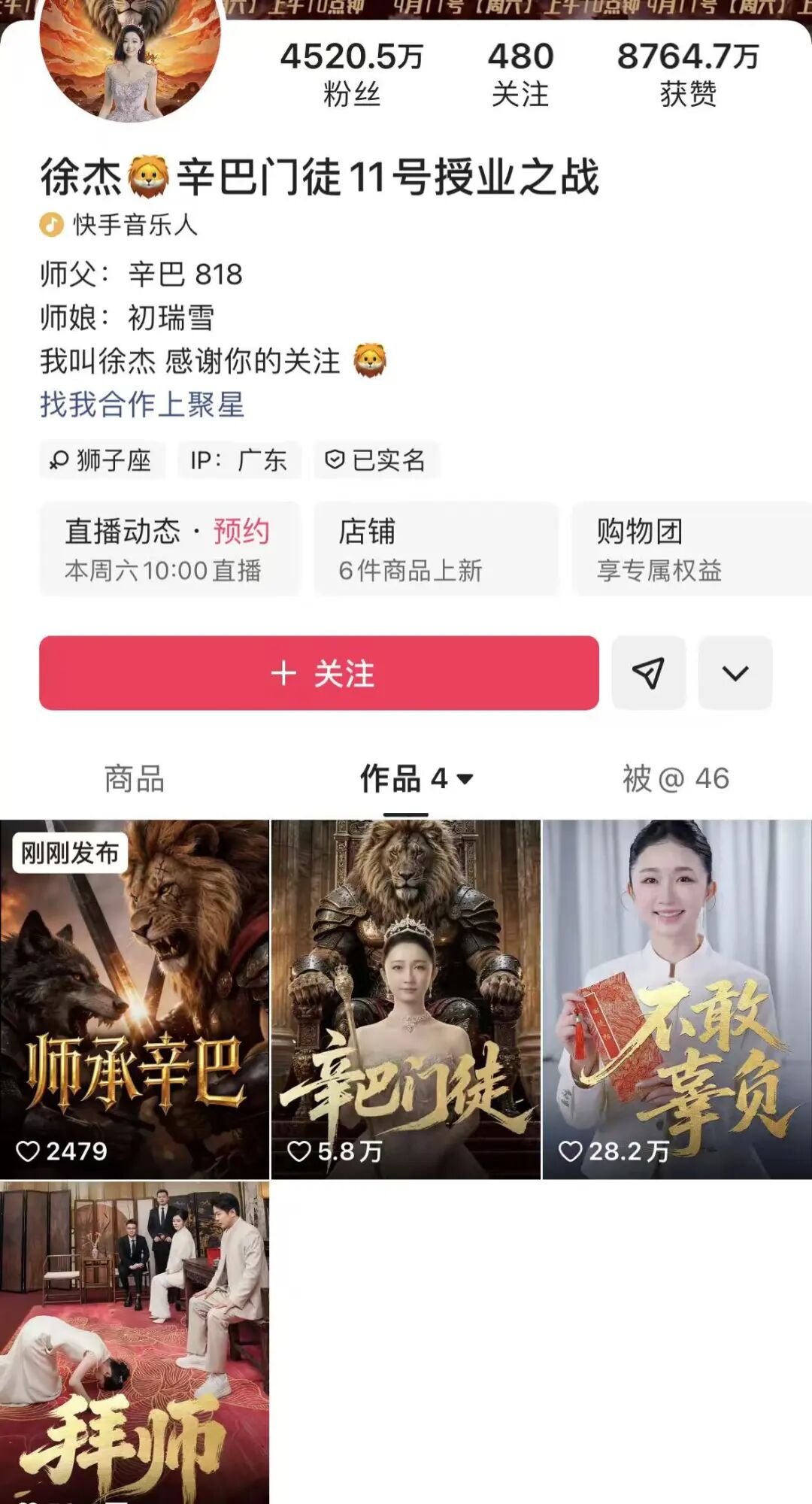View the 关注 following list
The width and height of the screenshot is (812, 1504).
coord(520,74)
